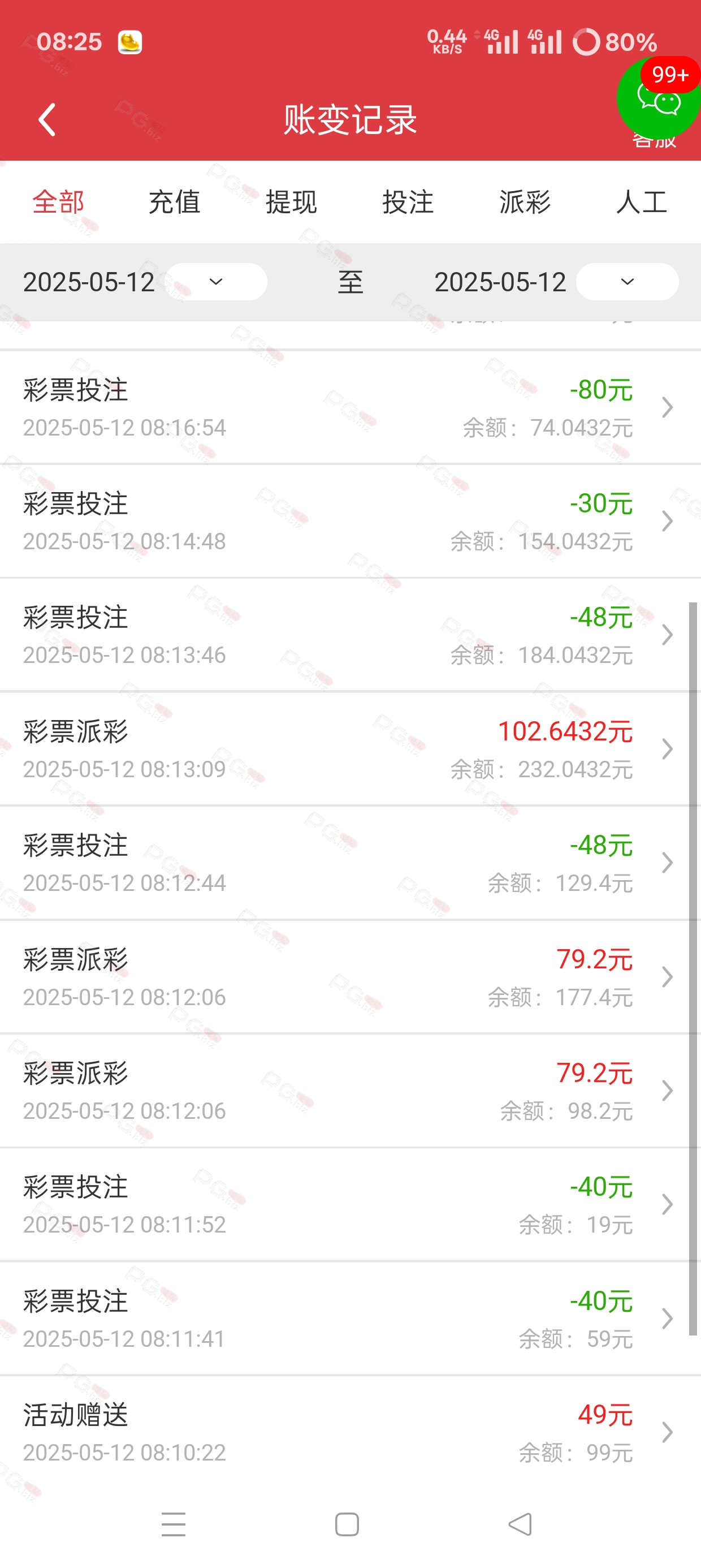Open the customer service chat bubble
Screen dimensions: 701x1568
pos(659,98)
